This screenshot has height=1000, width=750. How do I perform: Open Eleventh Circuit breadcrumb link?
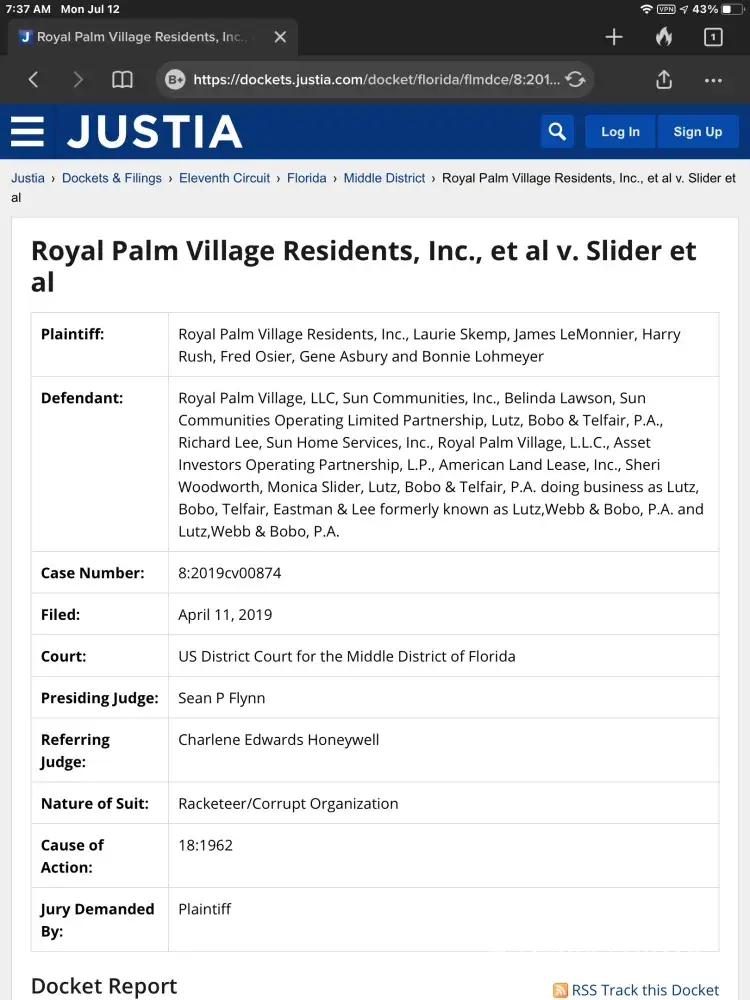[x=224, y=178]
